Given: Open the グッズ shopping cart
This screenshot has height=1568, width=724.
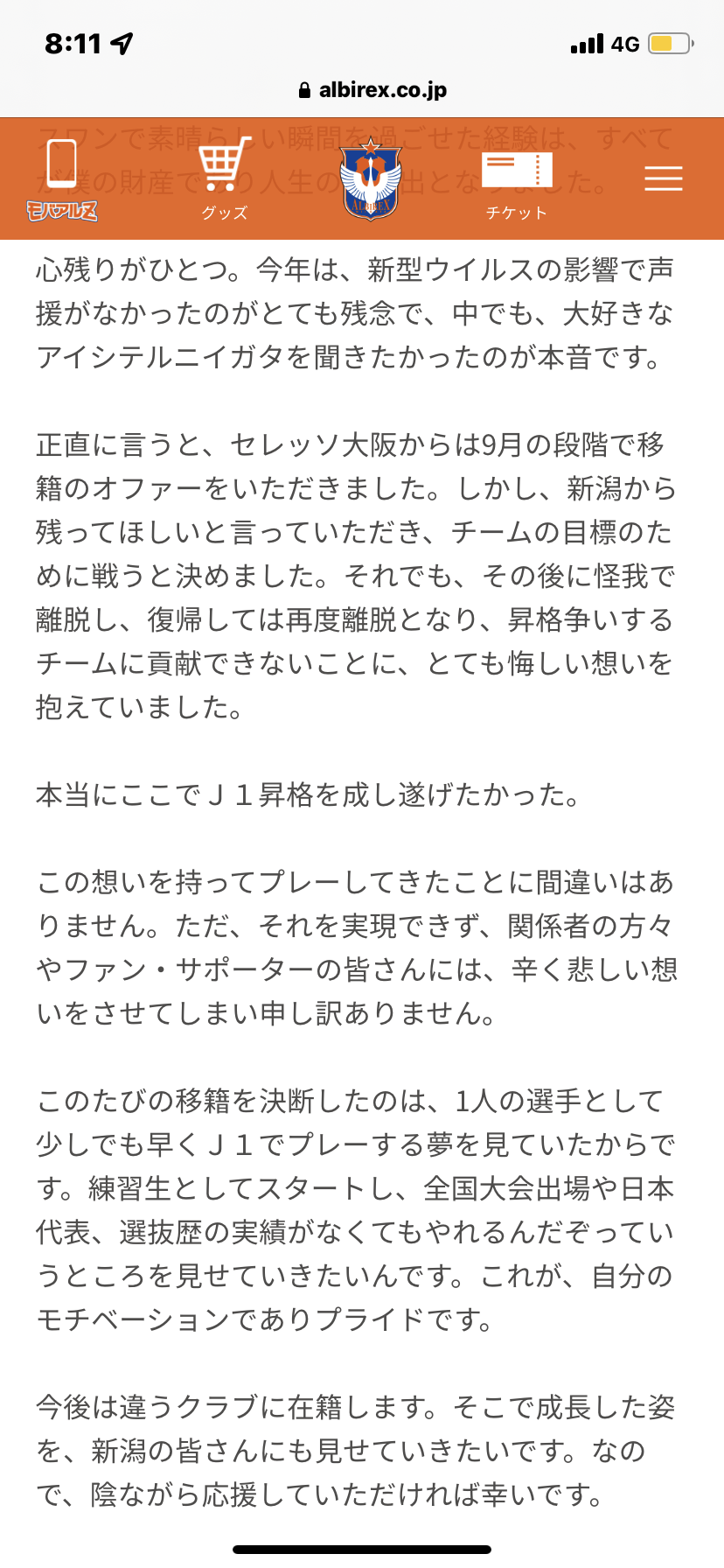Looking at the screenshot, I should tap(225, 179).
